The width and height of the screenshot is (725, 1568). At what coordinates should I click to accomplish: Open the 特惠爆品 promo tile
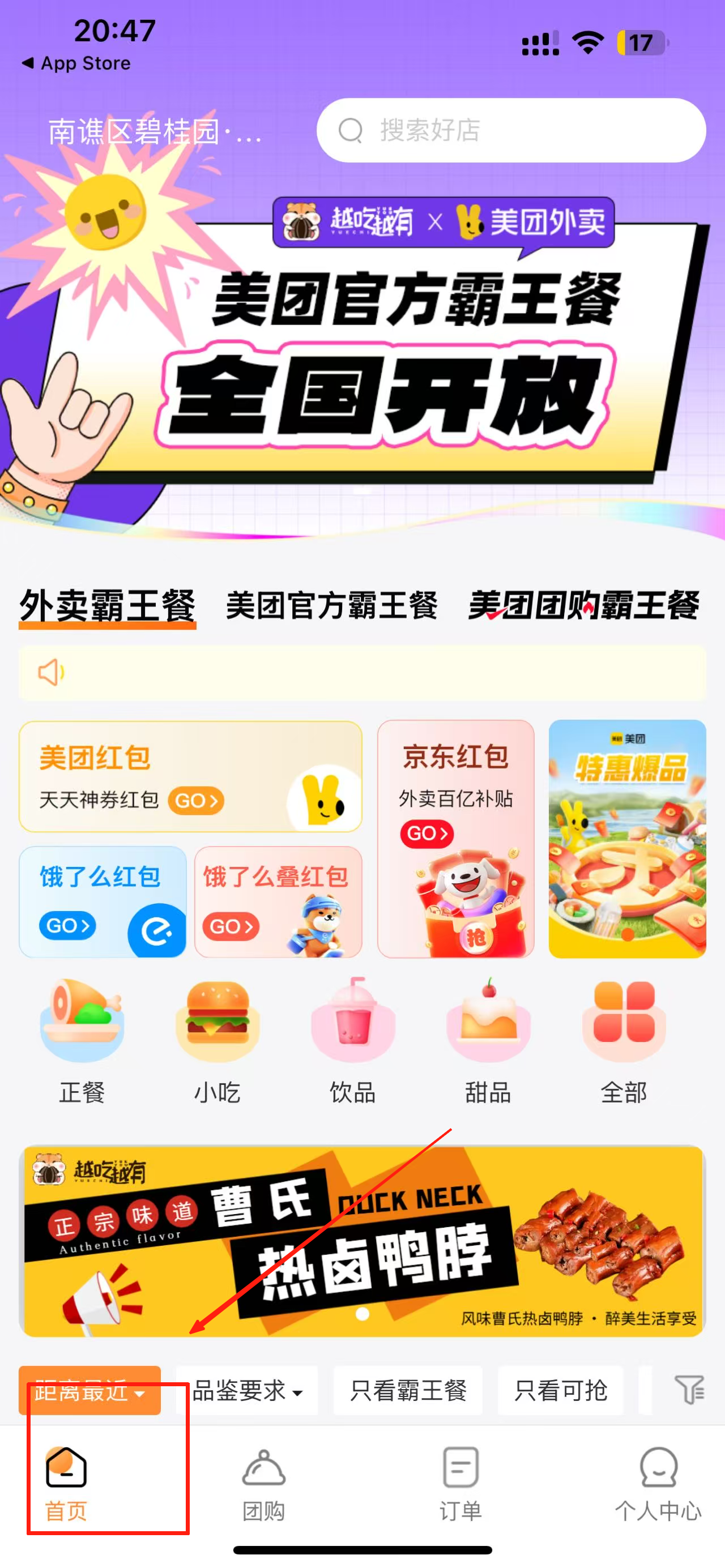coord(627,839)
